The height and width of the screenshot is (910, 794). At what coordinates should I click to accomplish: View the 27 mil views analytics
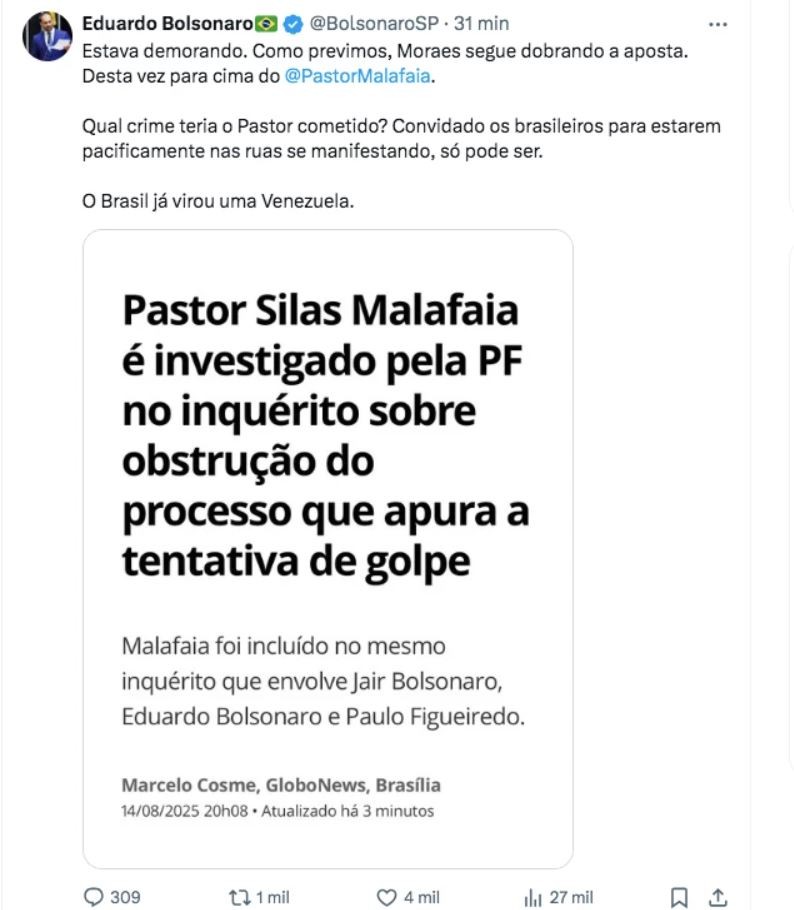pos(534,897)
